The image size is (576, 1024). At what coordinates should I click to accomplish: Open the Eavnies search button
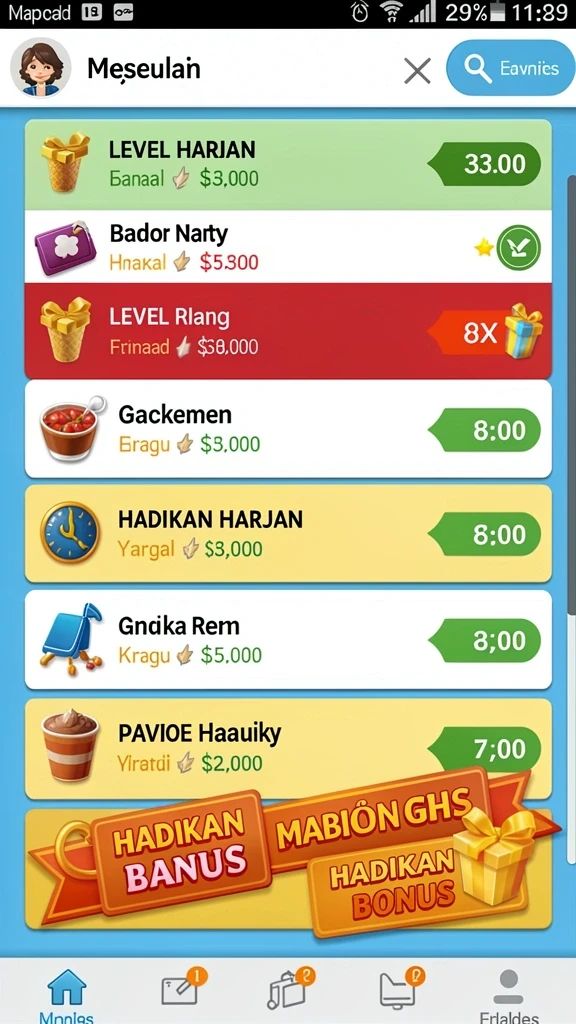point(510,68)
